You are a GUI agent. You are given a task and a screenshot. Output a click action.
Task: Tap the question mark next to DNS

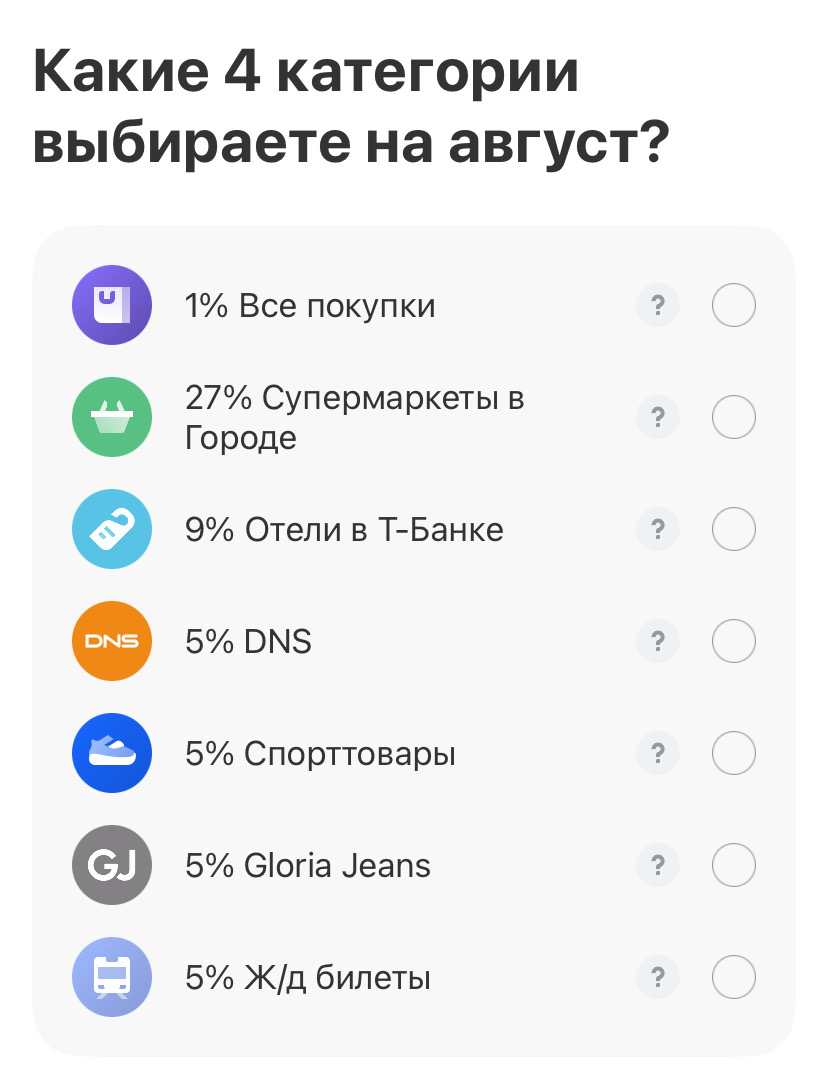658,641
